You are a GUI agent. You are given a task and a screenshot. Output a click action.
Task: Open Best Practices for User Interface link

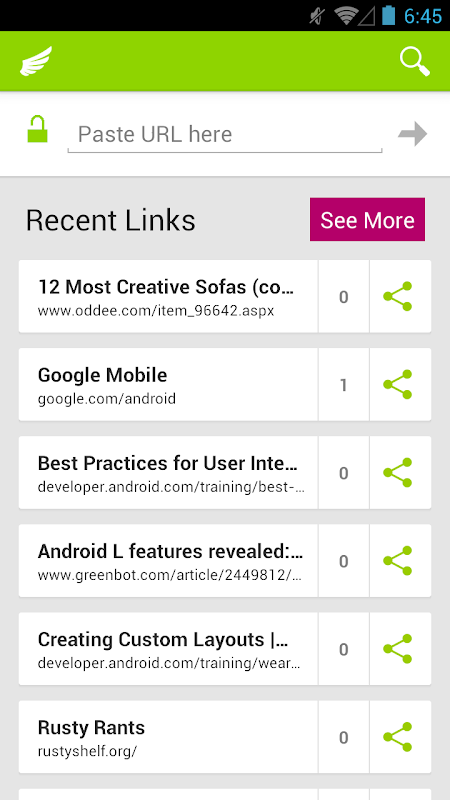click(168, 472)
